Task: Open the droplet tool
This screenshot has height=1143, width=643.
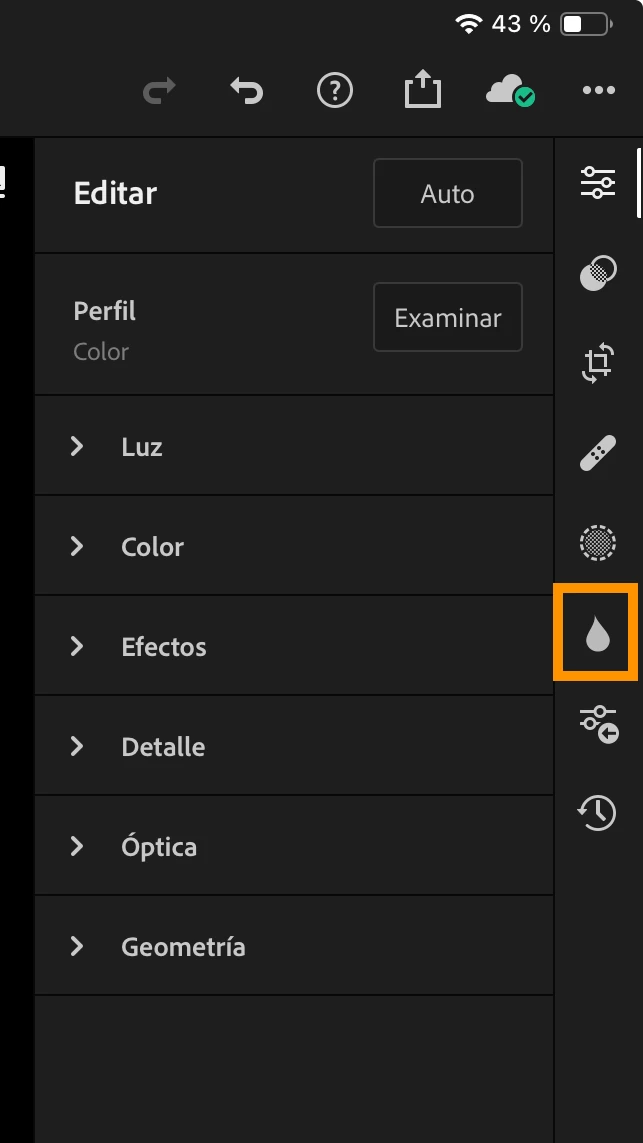Action: [x=597, y=634]
